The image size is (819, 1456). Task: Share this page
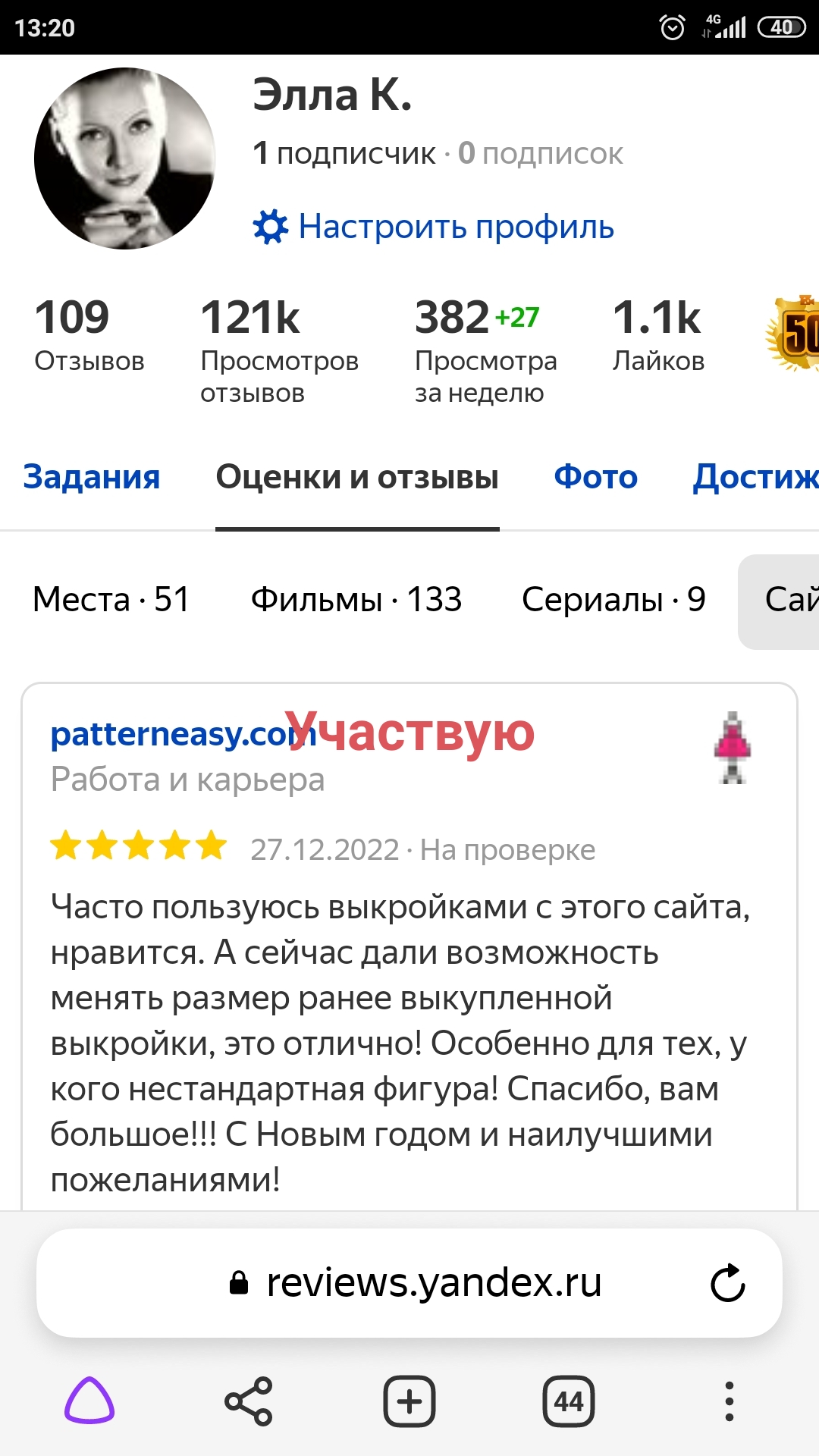(x=249, y=1401)
